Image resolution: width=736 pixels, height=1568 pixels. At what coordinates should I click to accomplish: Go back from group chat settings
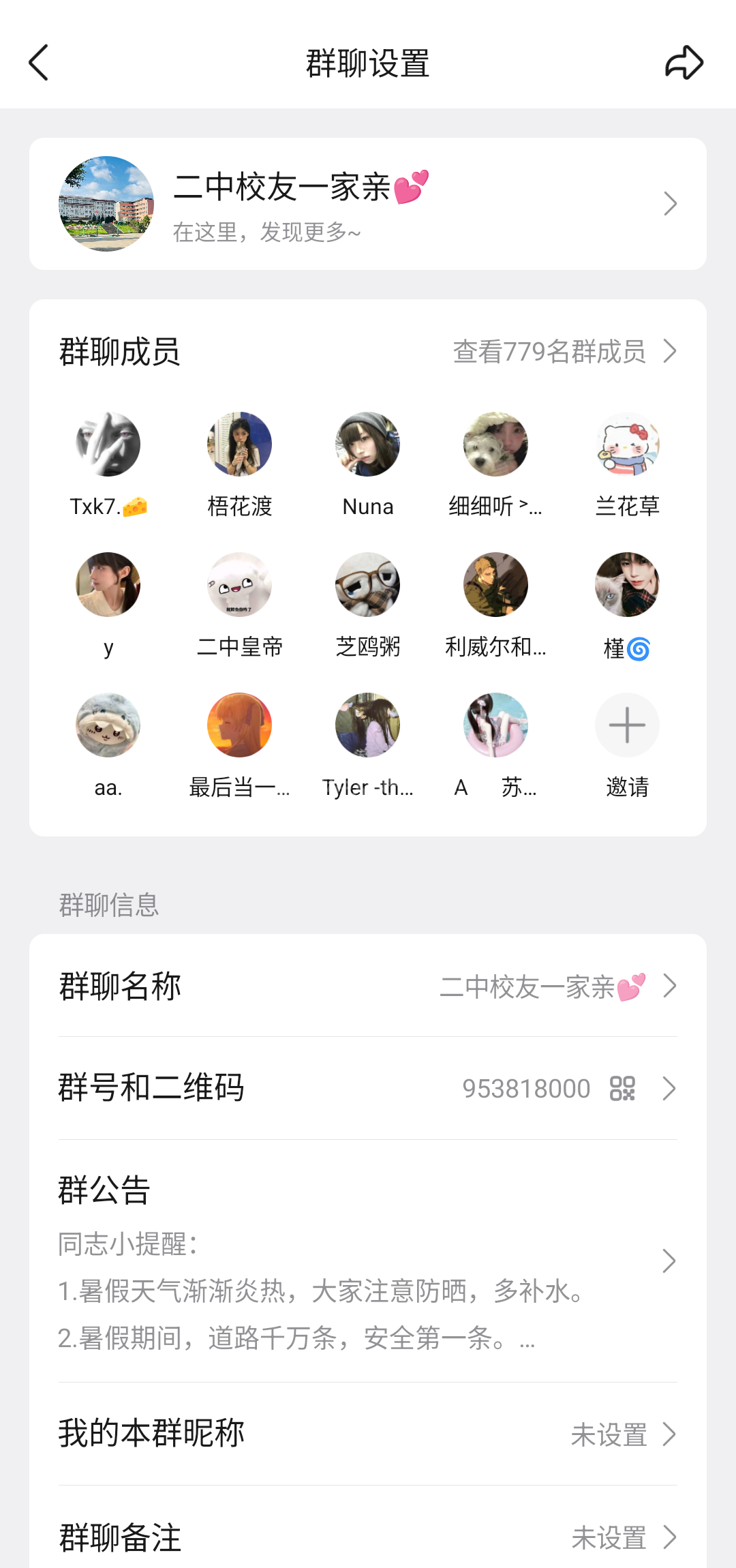pyautogui.click(x=39, y=63)
